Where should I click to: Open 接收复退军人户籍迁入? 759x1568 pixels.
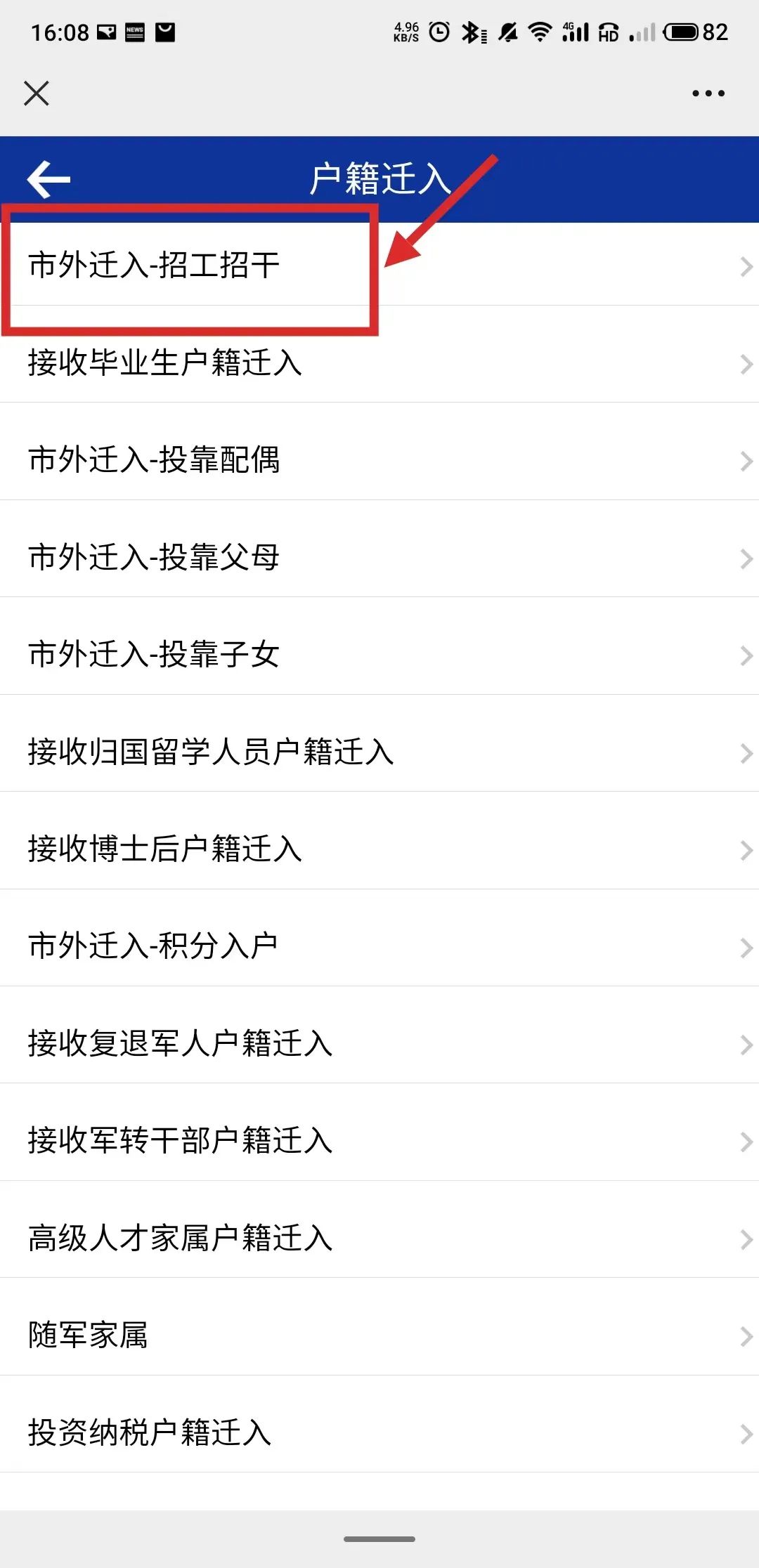pos(179,1045)
